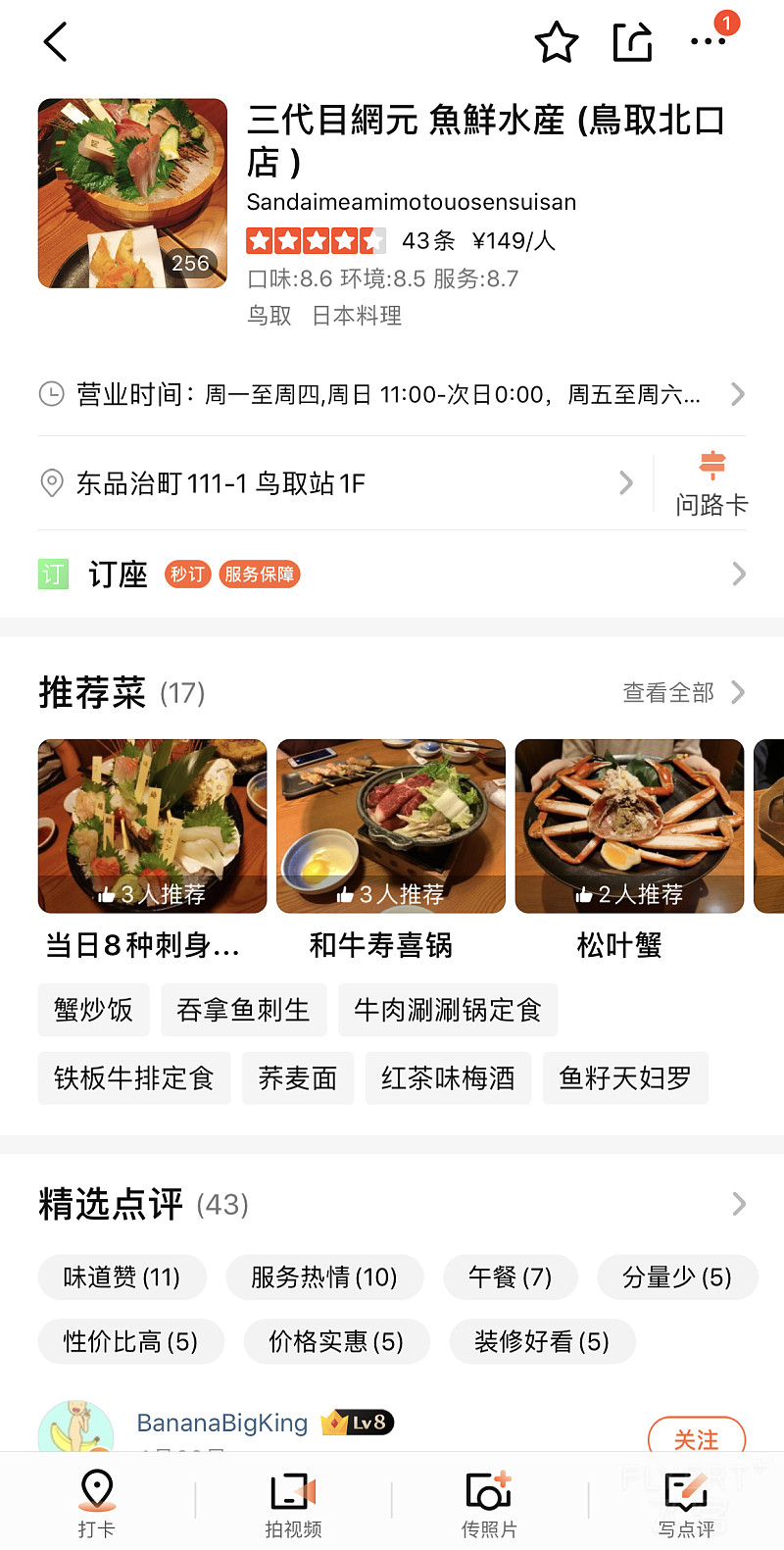Expand the 营业时间 business hours row

(392, 394)
